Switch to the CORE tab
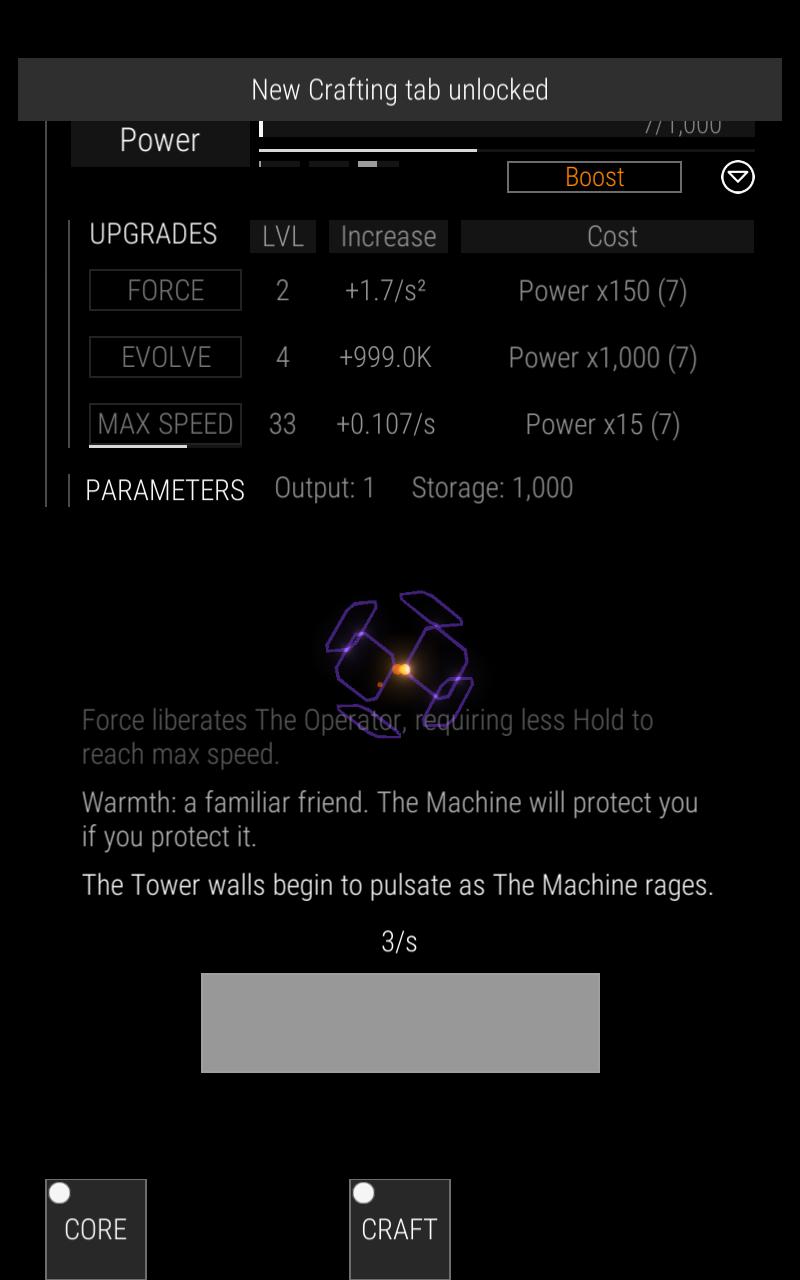This screenshot has width=800, height=1280. (96, 1228)
